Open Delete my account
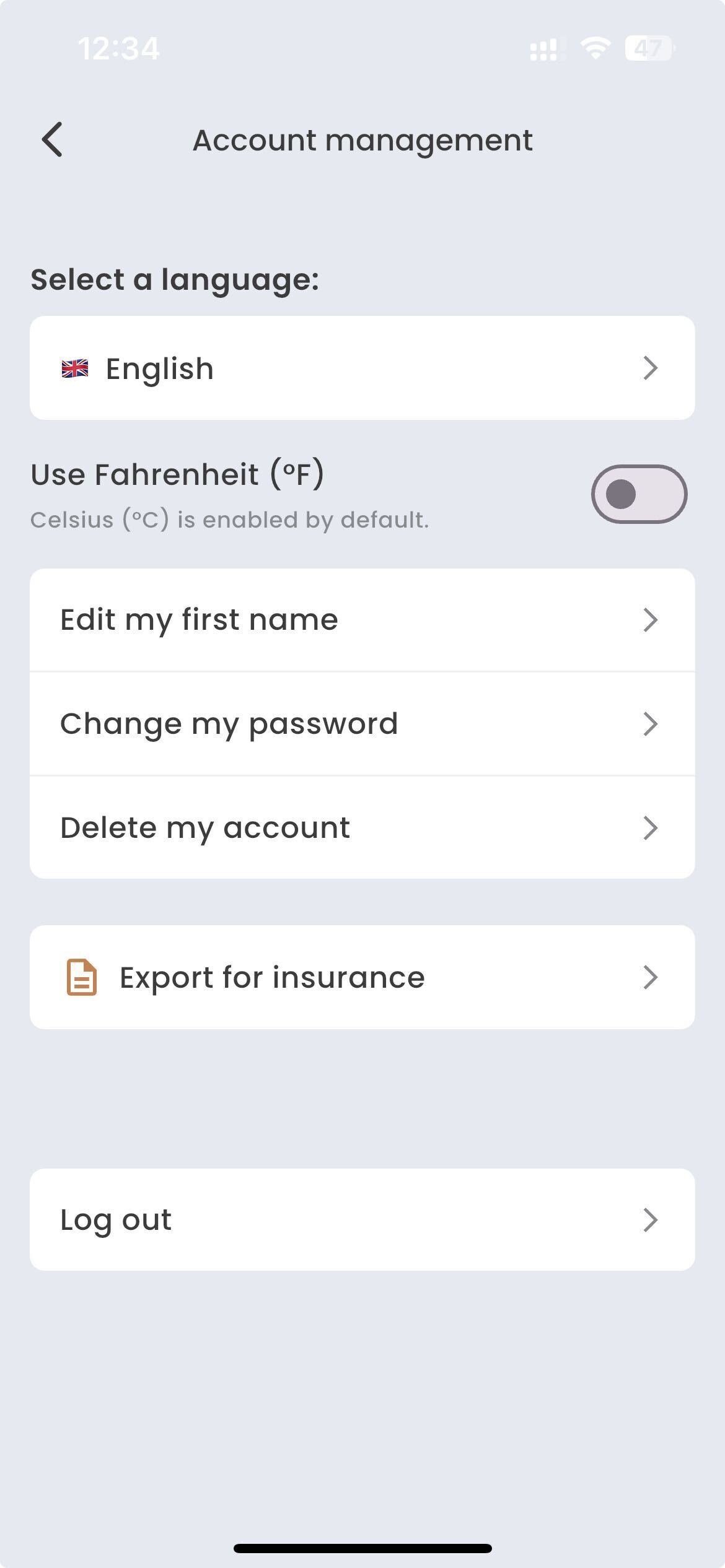Image resolution: width=725 pixels, height=1568 pixels. pyautogui.click(x=362, y=827)
